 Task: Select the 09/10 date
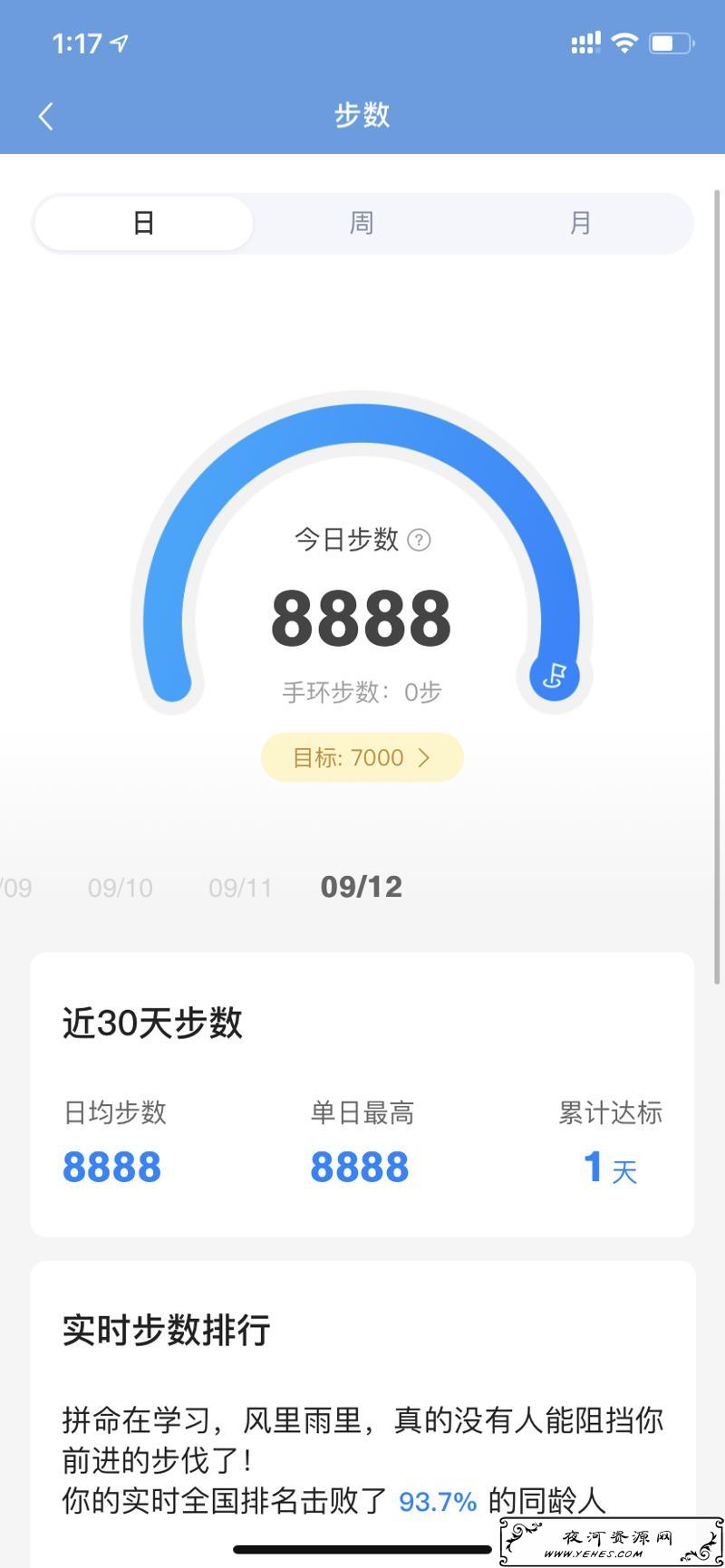pos(121,888)
